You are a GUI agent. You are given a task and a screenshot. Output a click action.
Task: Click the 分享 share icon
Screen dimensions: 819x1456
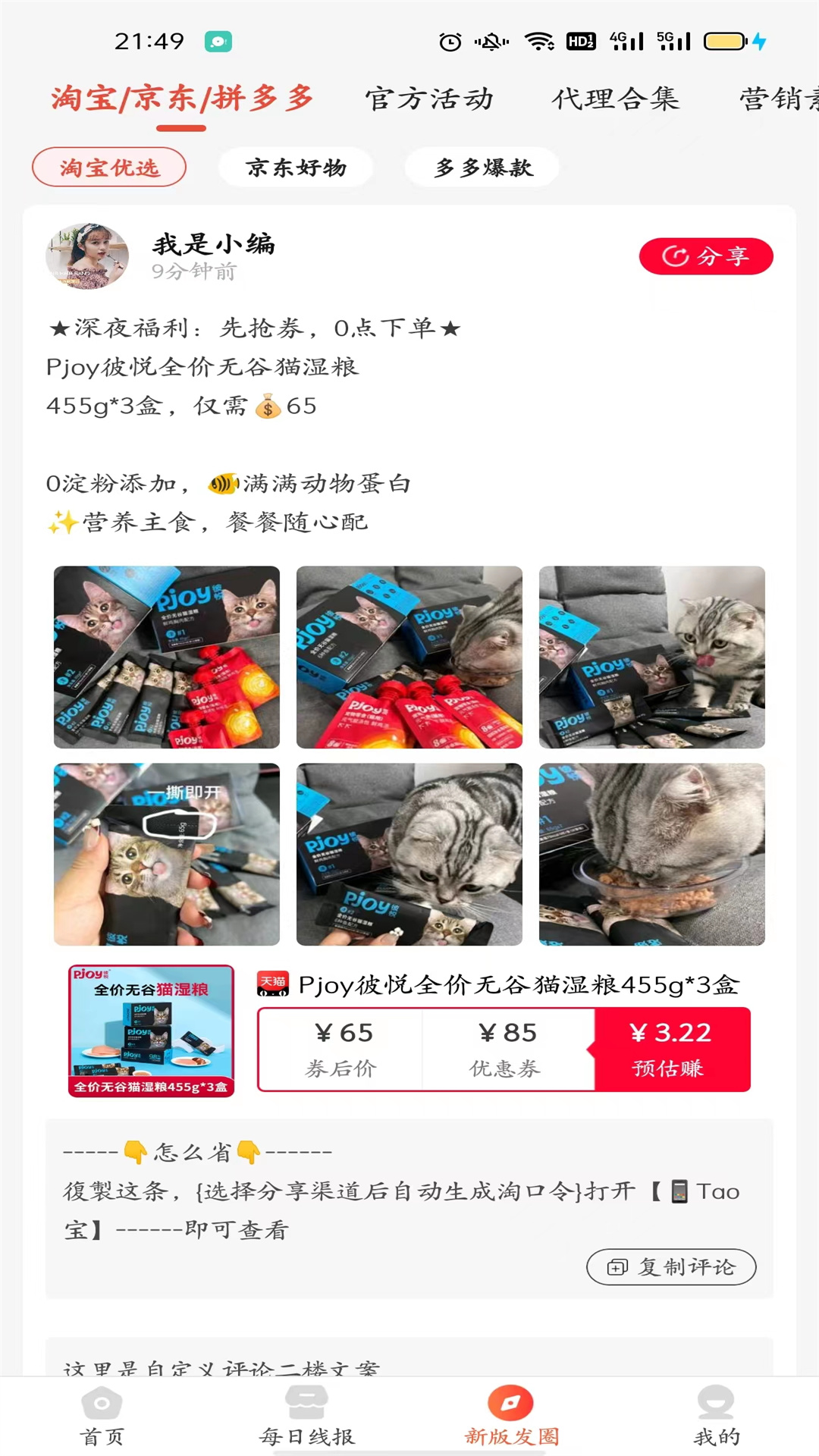pyautogui.click(x=676, y=256)
